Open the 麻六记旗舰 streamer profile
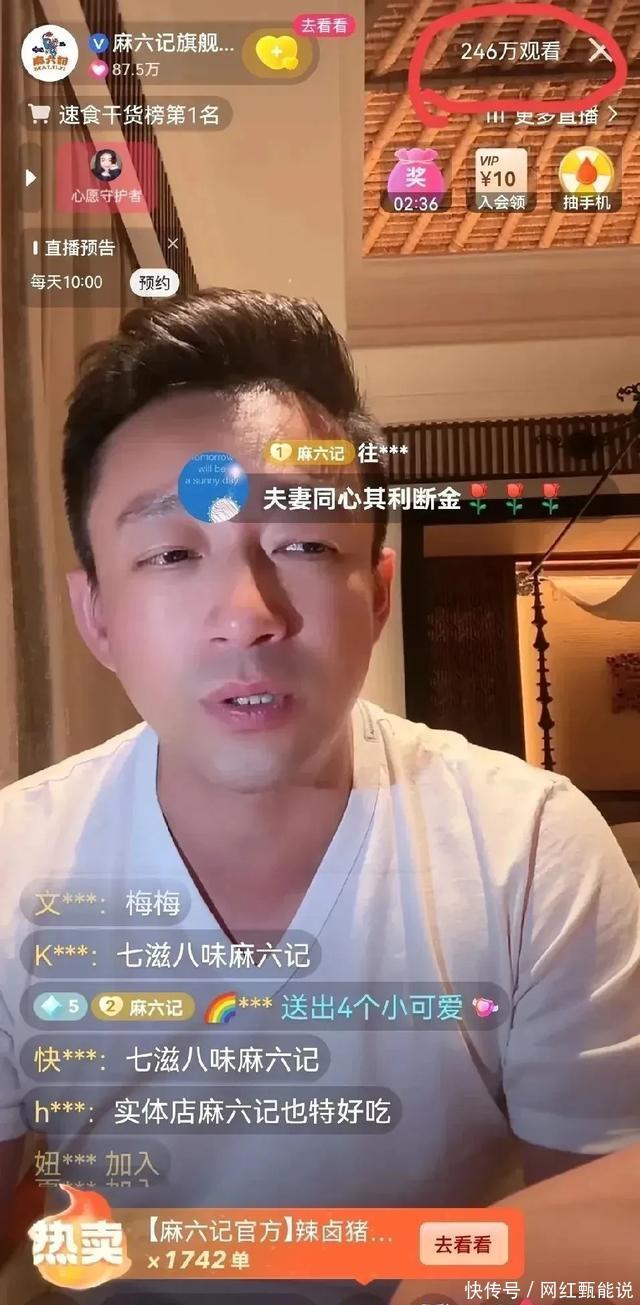This screenshot has width=640, height=1305. point(160,44)
